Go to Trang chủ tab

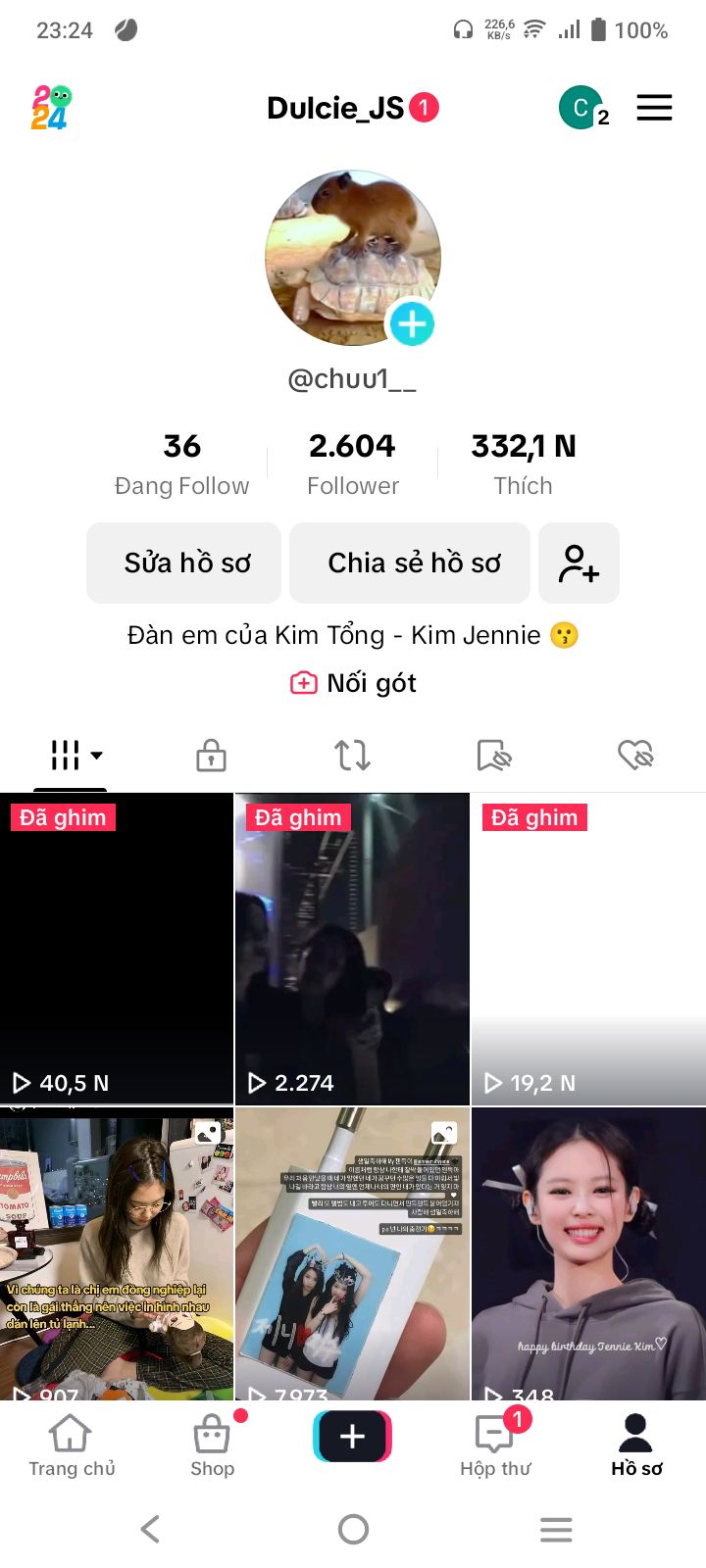[x=72, y=1445]
